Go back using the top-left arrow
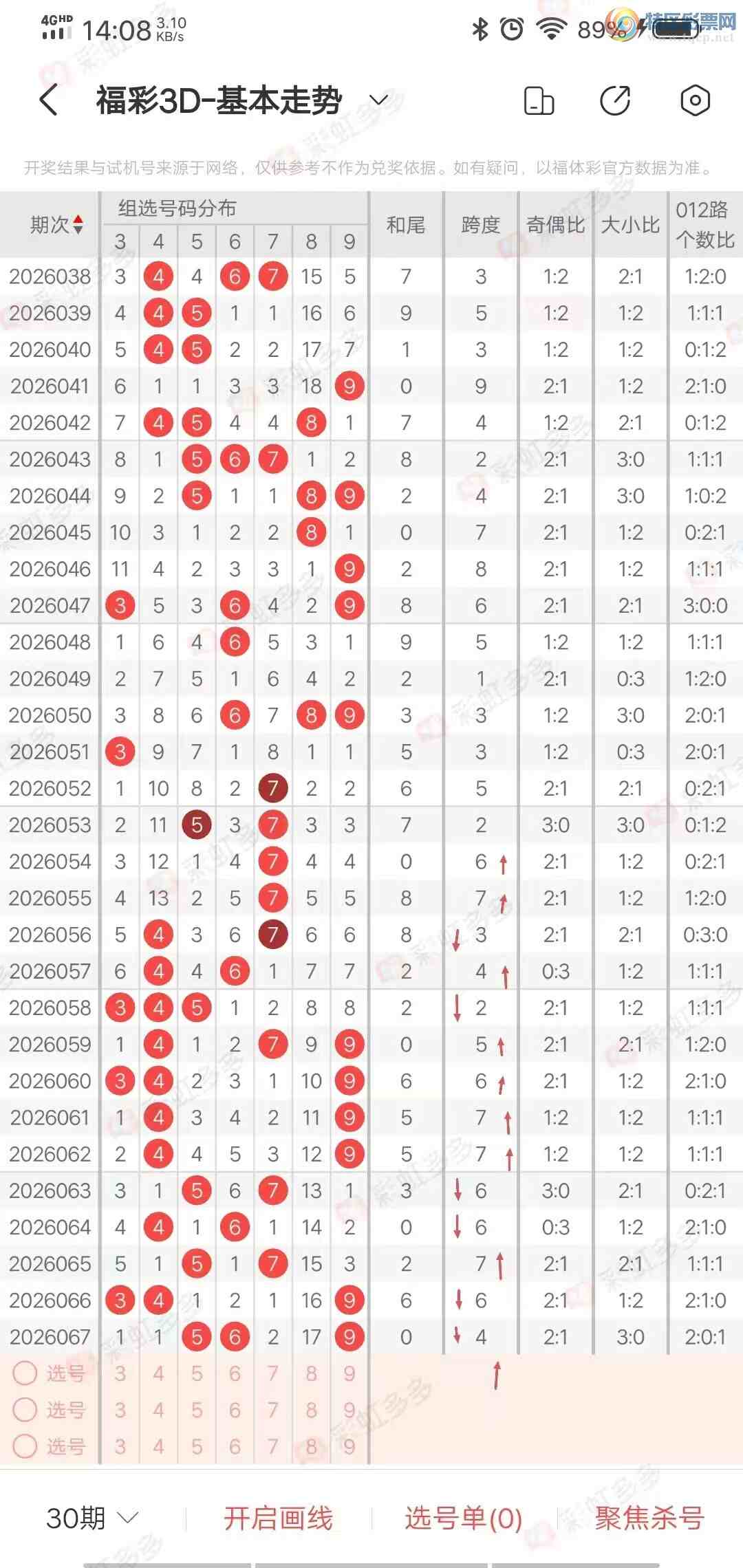743x1568 pixels. (x=49, y=100)
